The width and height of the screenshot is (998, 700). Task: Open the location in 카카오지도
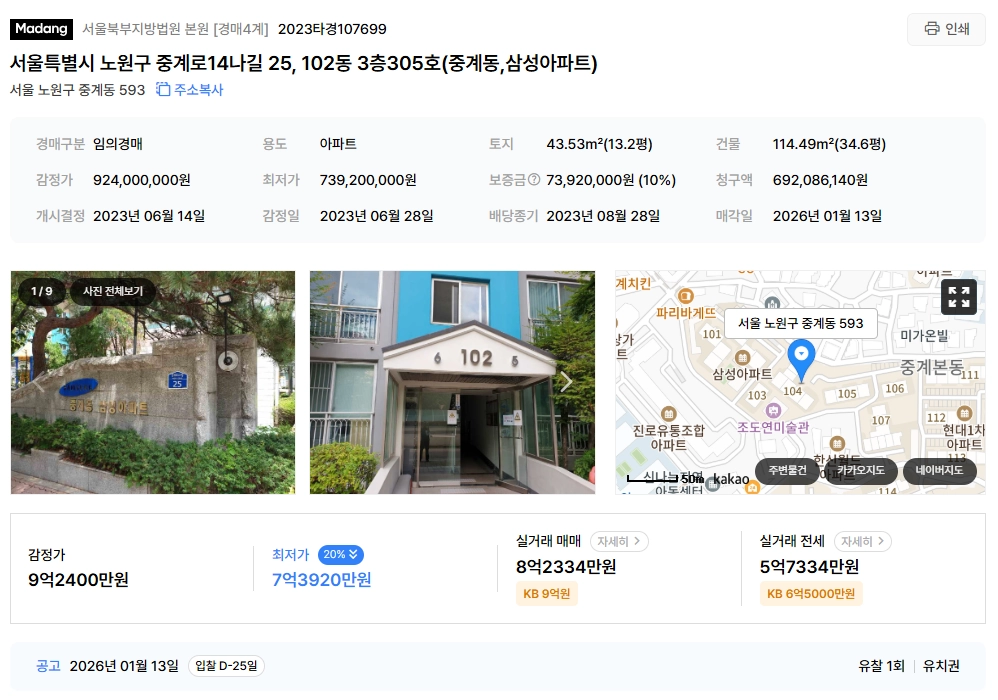[x=861, y=471]
